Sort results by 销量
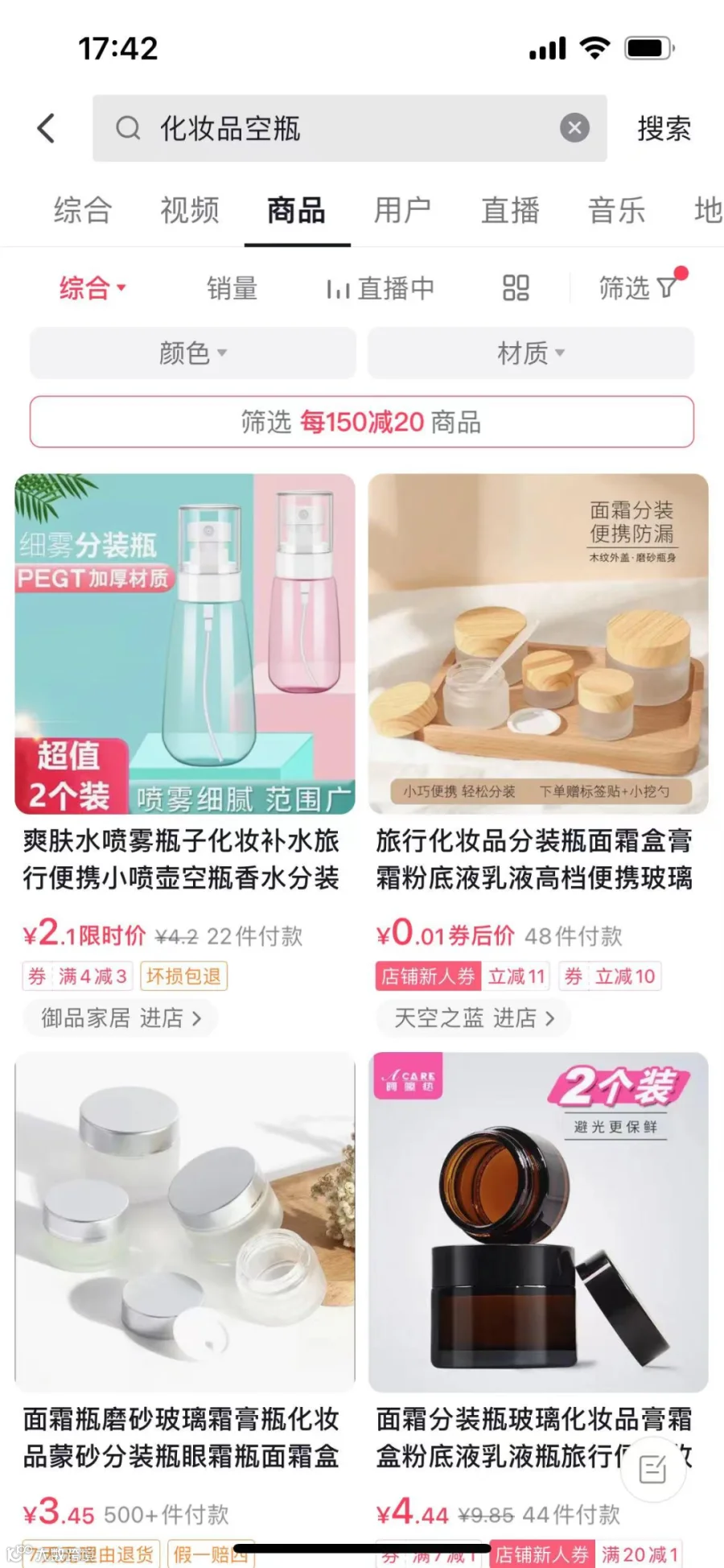This screenshot has height=1568, width=724. 232,288
